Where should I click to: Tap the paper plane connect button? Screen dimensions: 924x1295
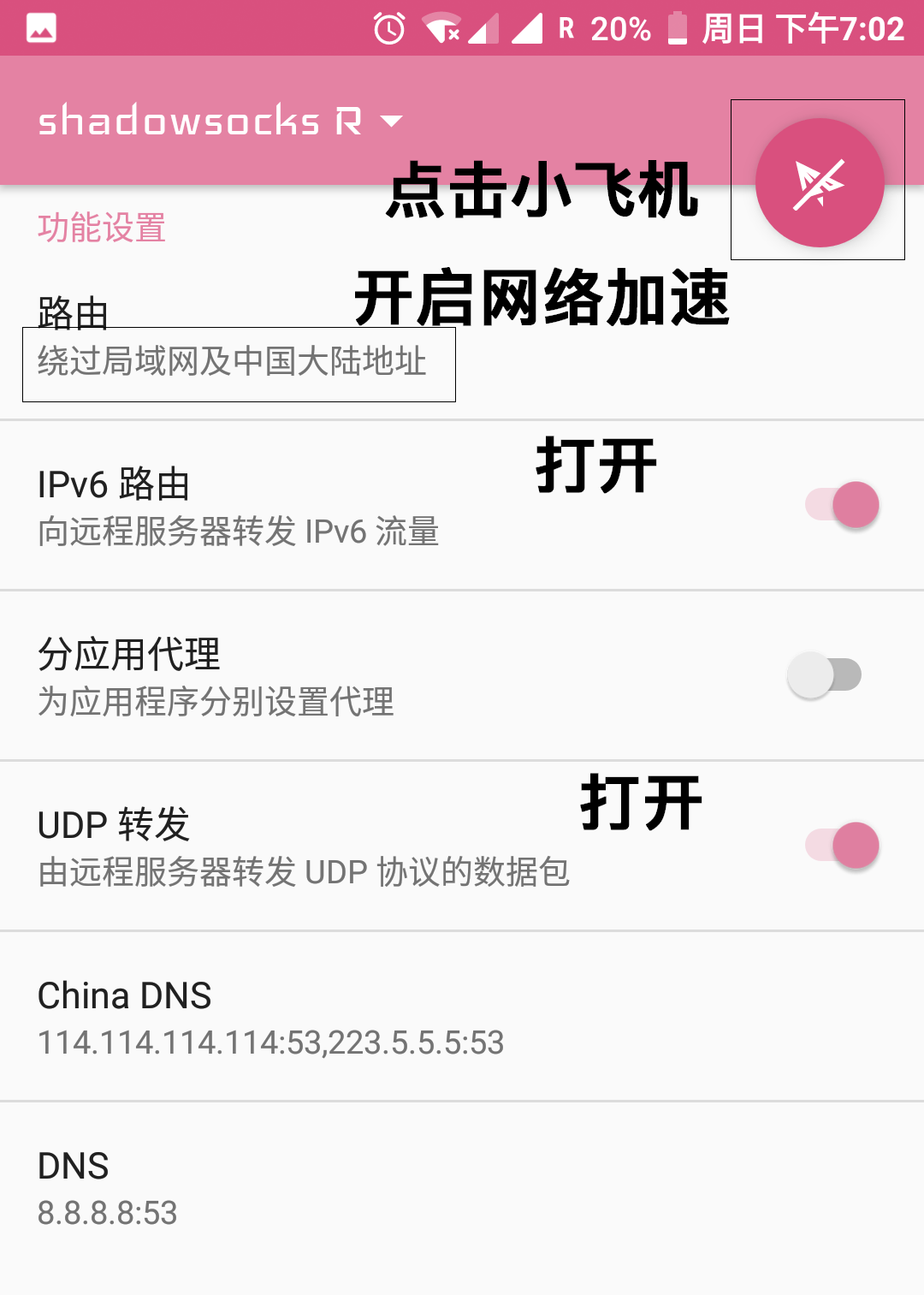click(x=819, y=182)
